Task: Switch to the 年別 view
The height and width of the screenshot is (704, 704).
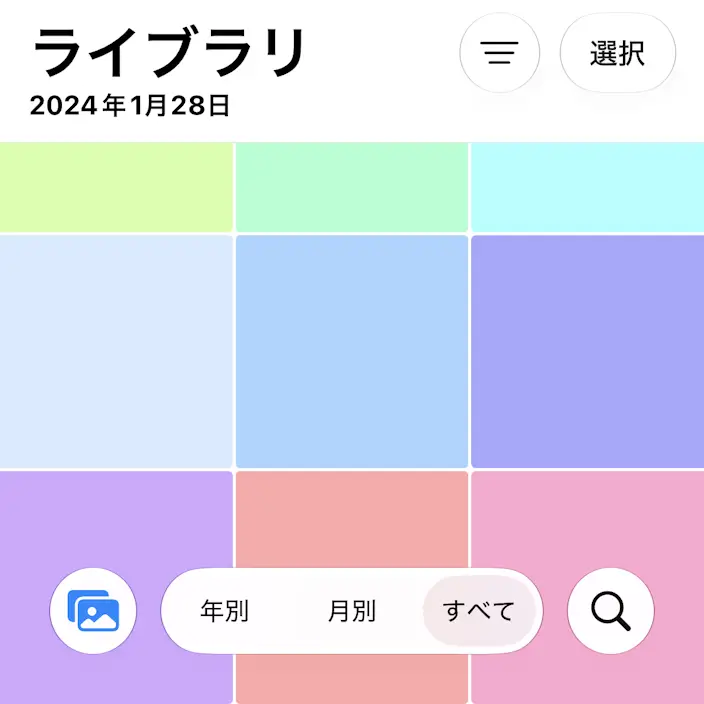Action: point(224,611)
